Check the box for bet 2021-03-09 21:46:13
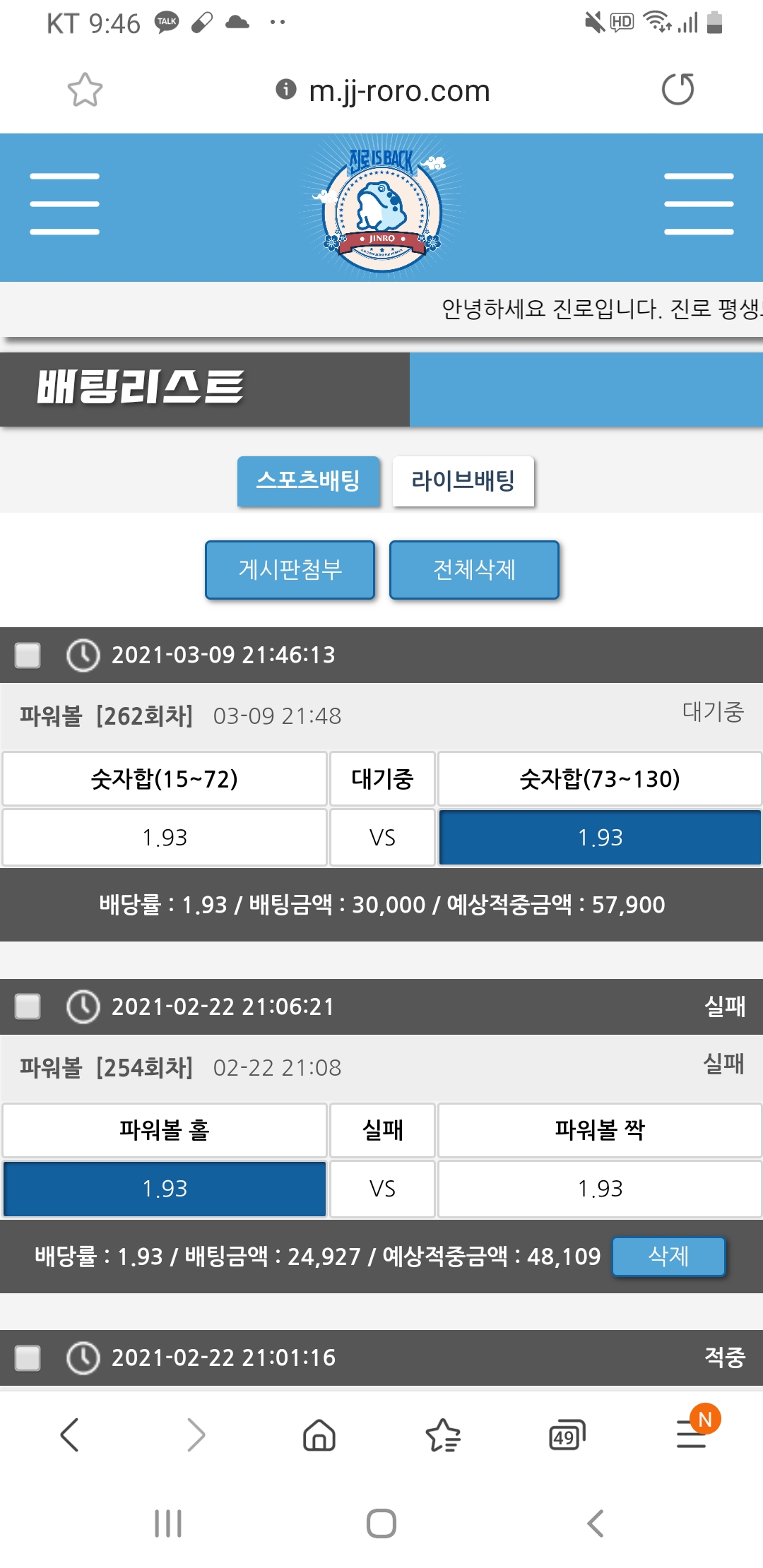The height and width of the screenshot is (1568, 763). 28,655
